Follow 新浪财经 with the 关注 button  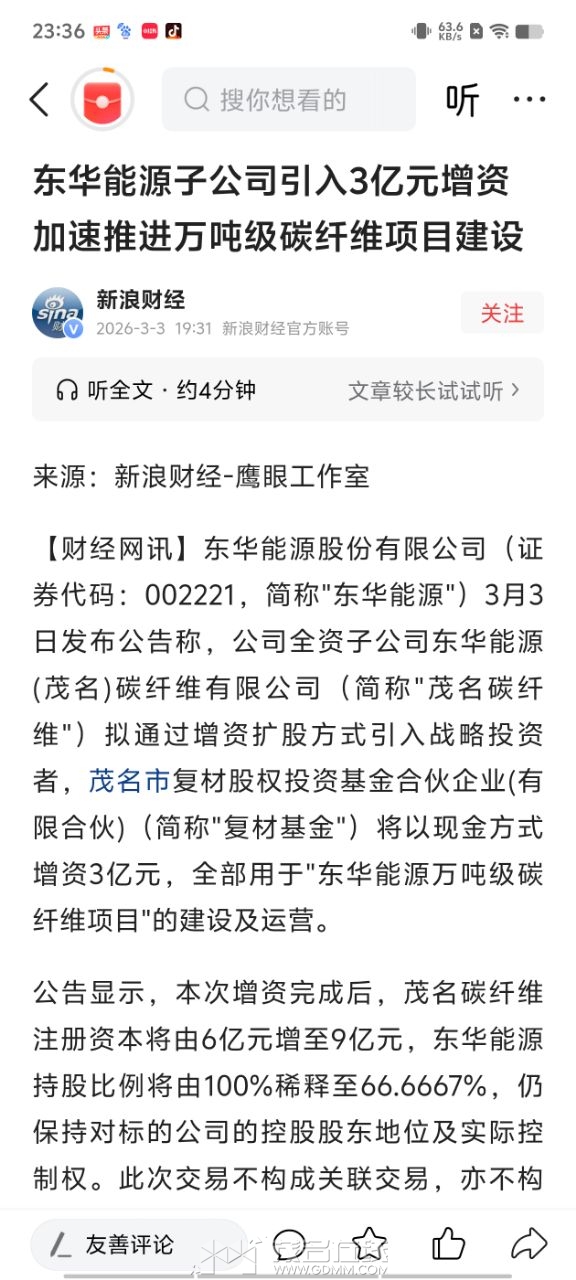(502, 313)
